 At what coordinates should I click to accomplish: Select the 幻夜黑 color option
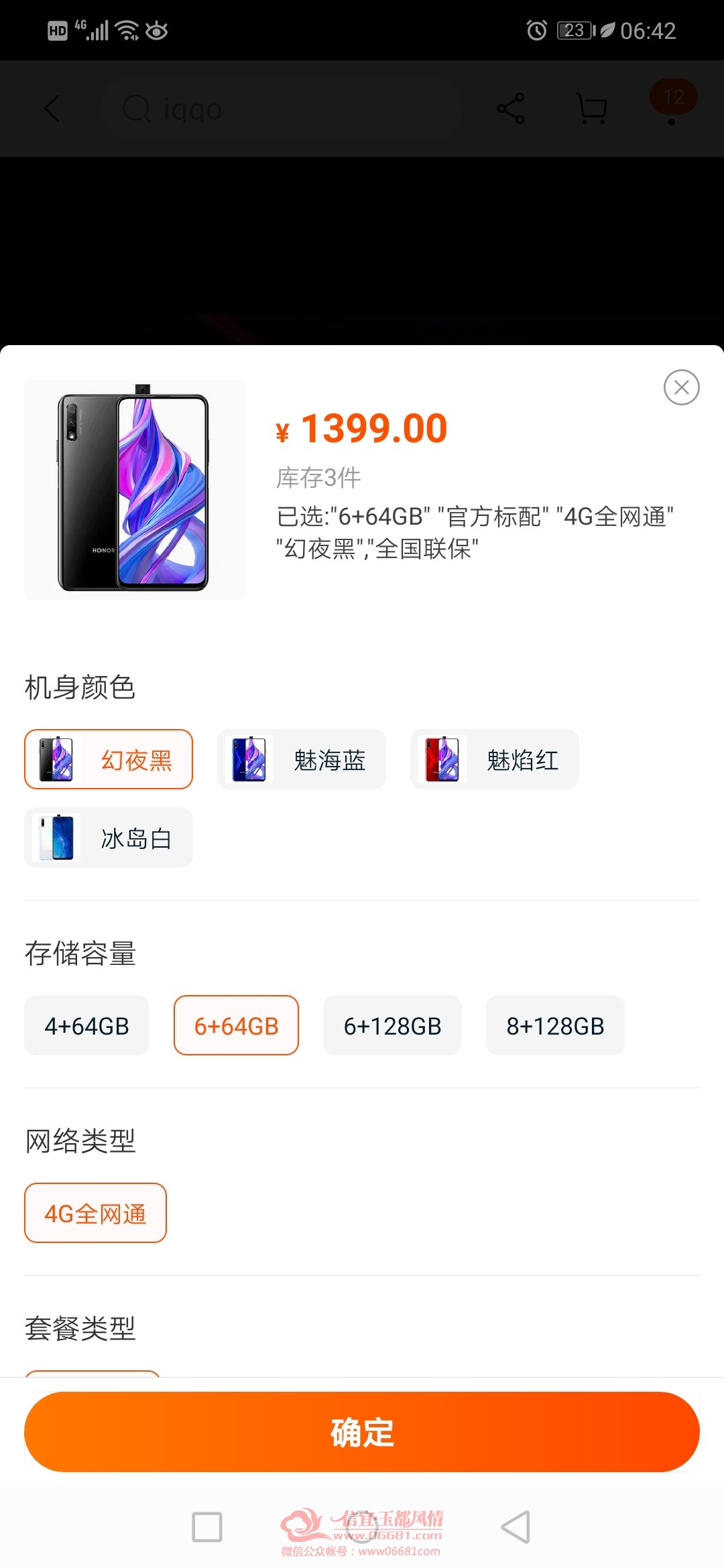[x=109, y=759]
